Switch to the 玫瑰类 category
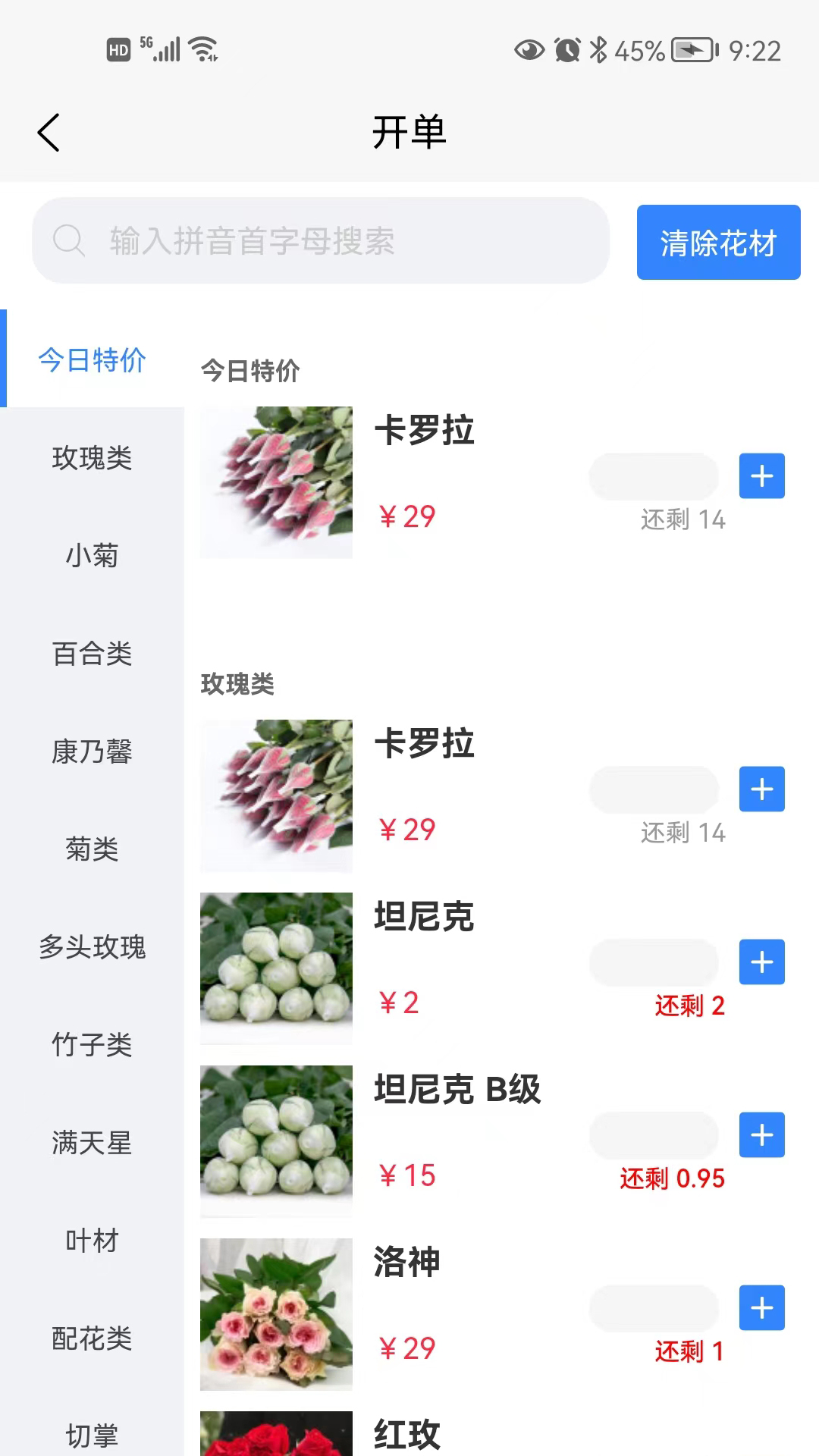 tap(91, 459)
